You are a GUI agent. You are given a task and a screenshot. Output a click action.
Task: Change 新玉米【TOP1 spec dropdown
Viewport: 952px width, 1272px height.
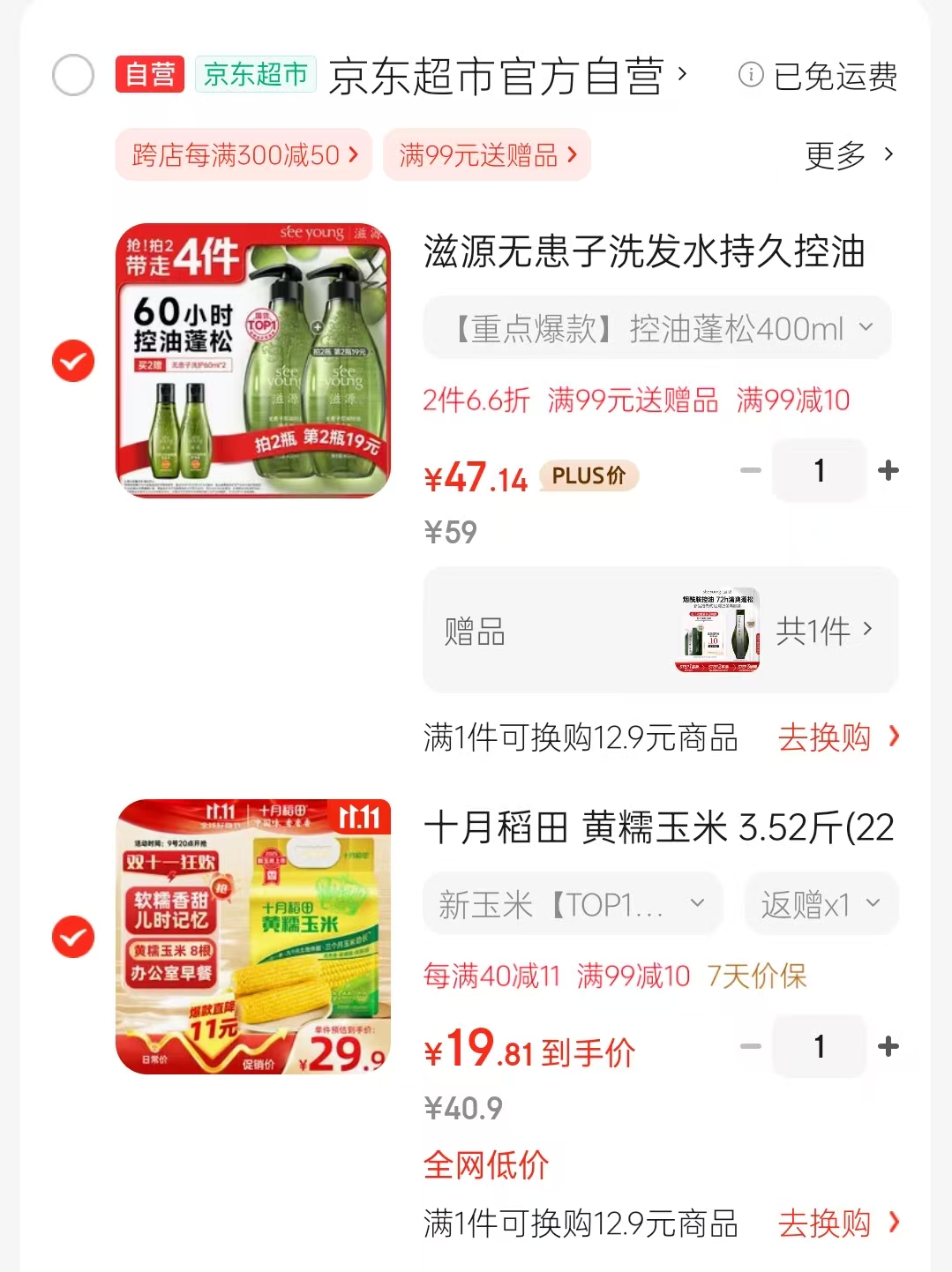tap(573, 904)
